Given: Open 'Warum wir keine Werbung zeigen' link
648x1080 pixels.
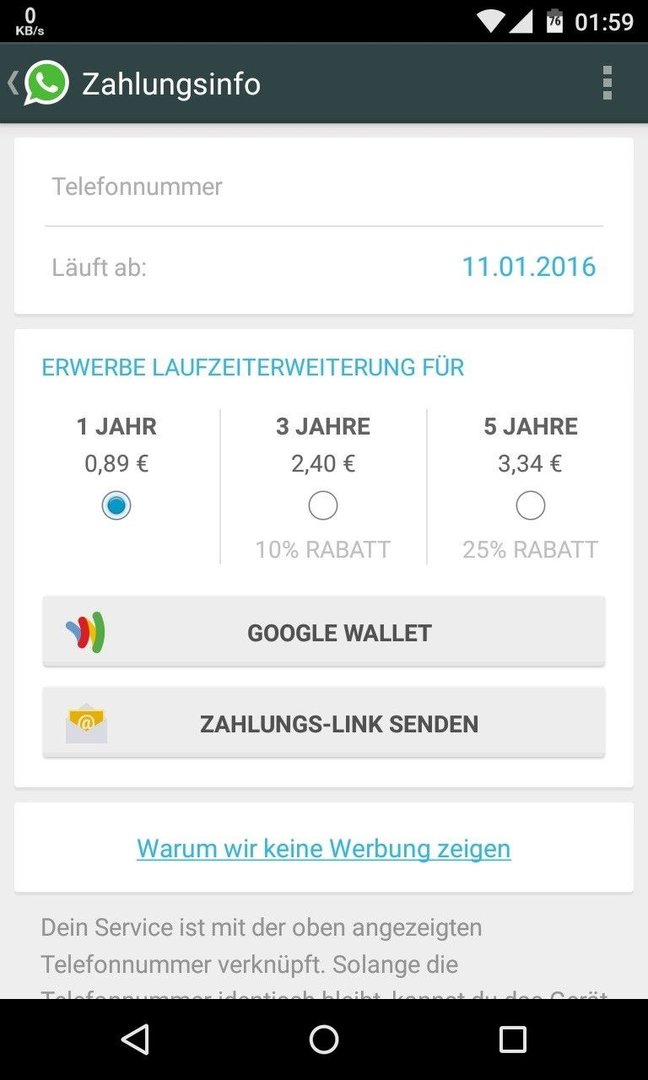Looking at the screenshot, I should pos(324,848).
